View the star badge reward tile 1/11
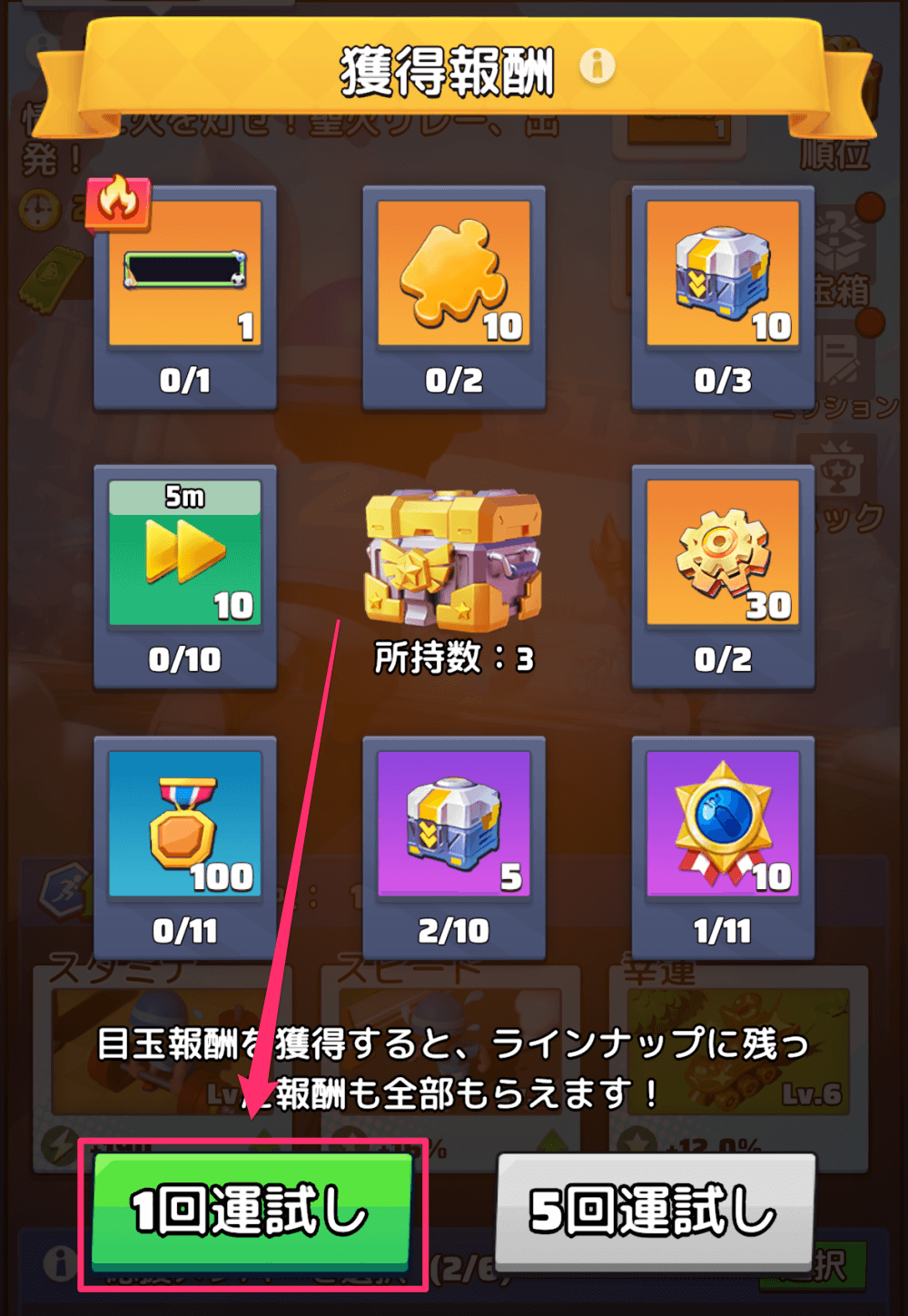This screenshot has width=908, height=1316. point(723,846)
